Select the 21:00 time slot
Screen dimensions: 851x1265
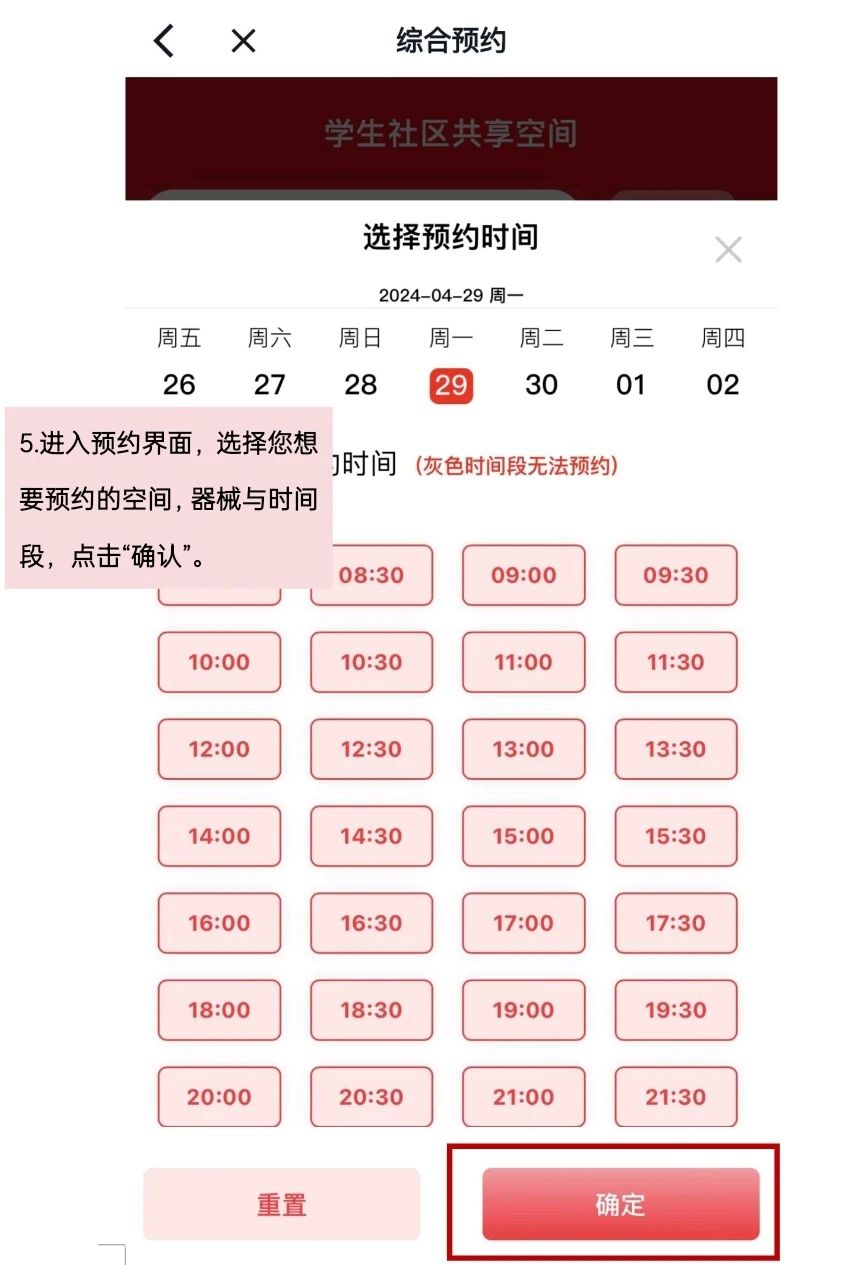pyautogui.click(x=523, y=1097)
